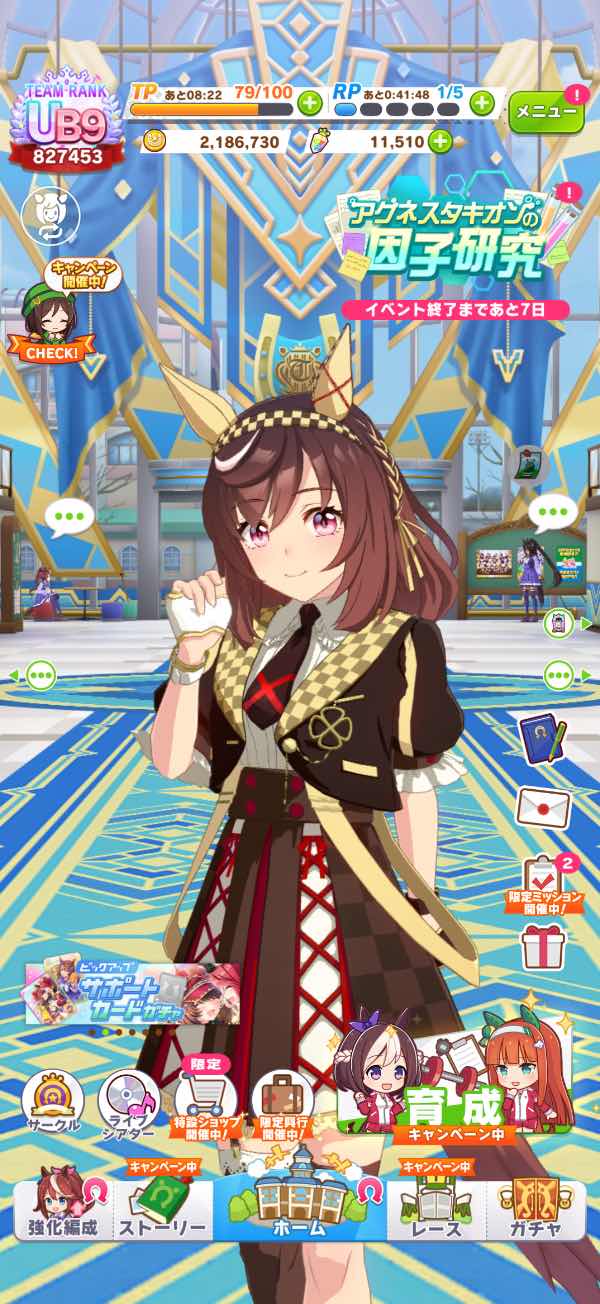Open ライブシアター

[130, 1104]
